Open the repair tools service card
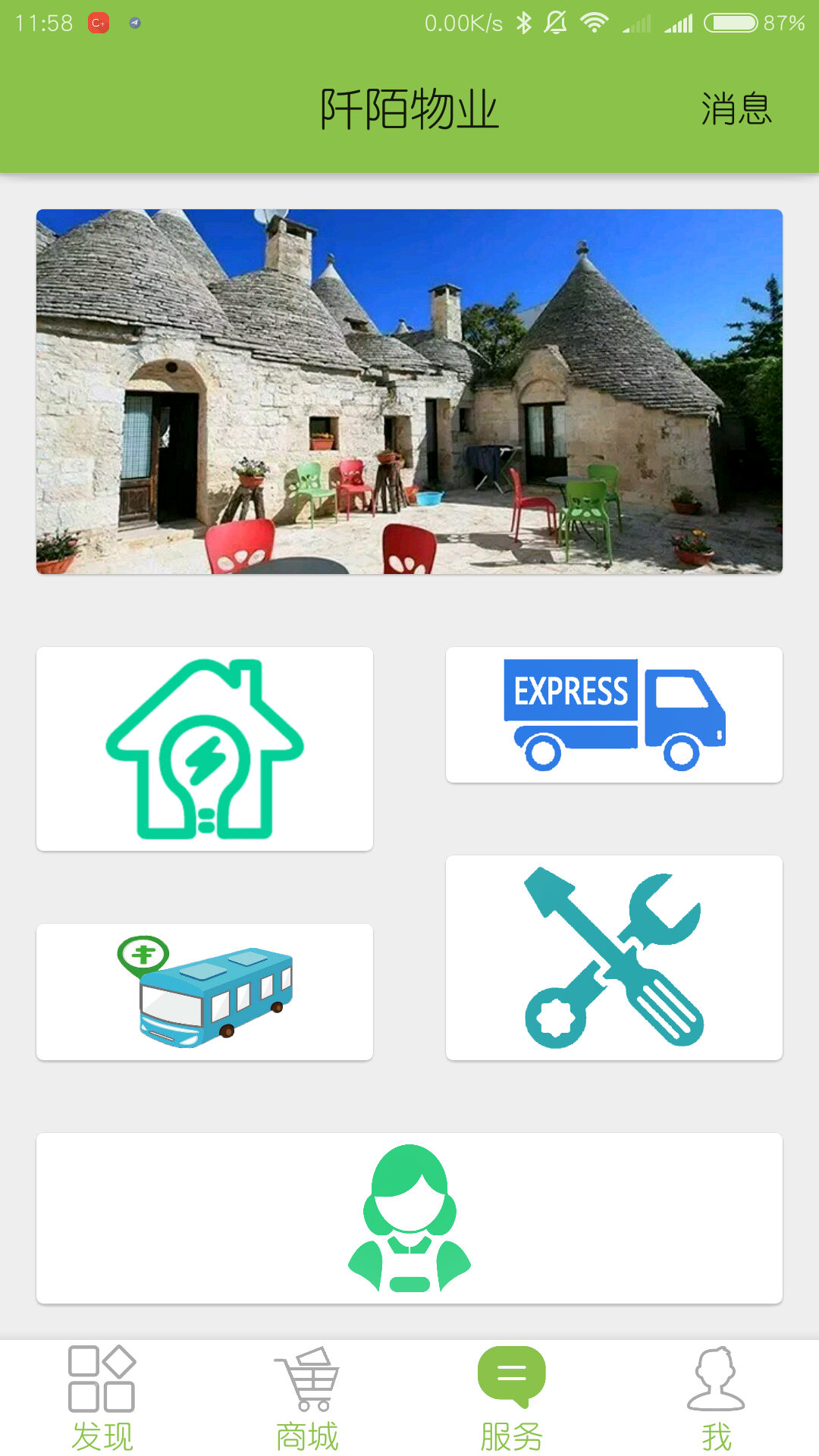This screenshot has width=819, height=1456. (614, 957)
